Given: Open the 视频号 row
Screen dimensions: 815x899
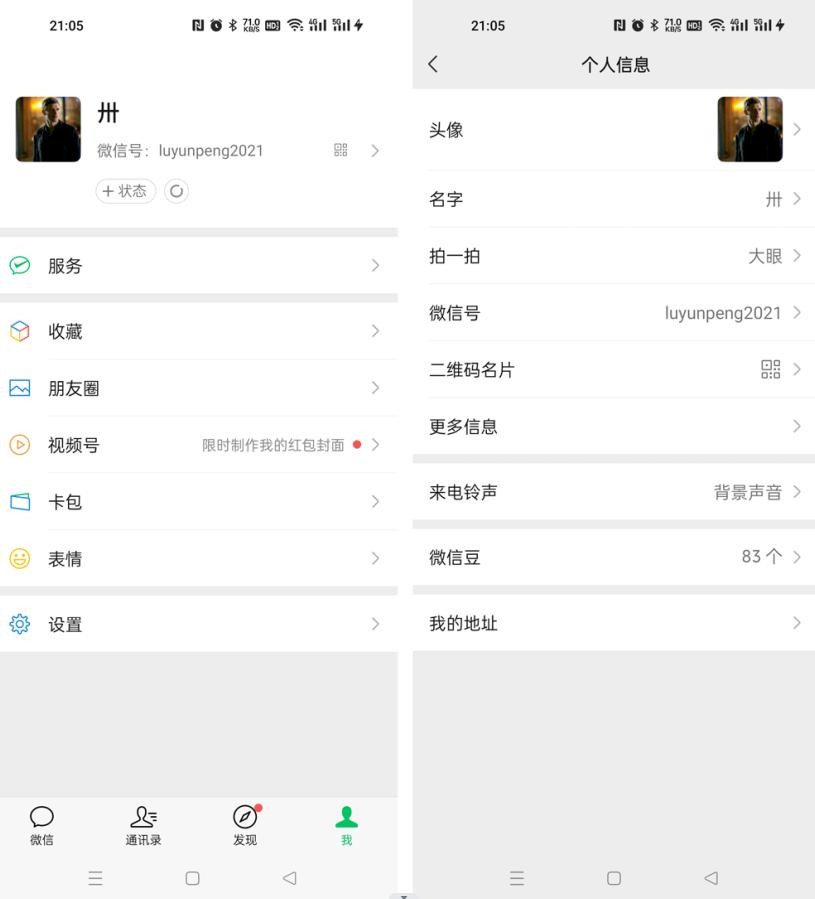Looking at the screenshot, I should pyautogui.click(x=198, y=445).
